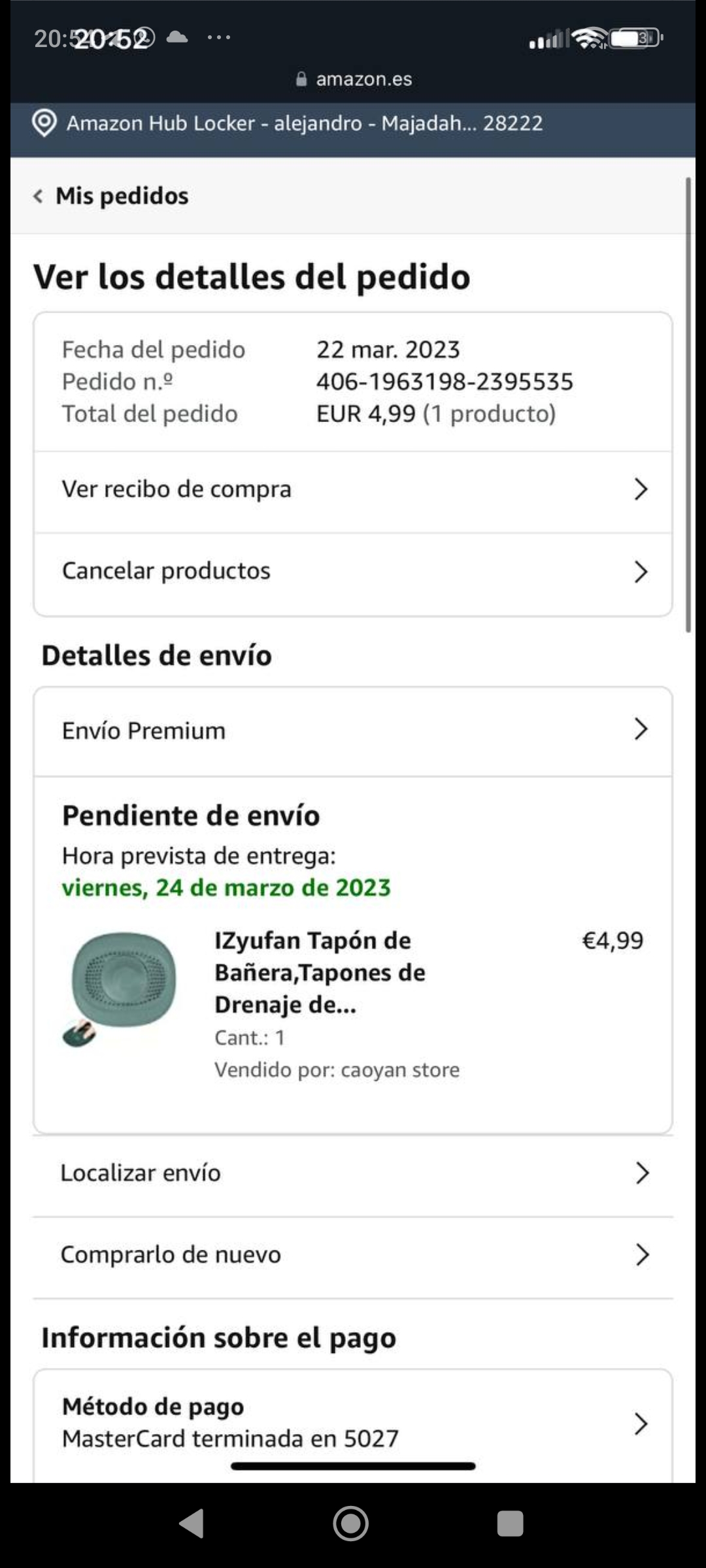Open Amazon Hub Locker delivery location

point(288,123)
